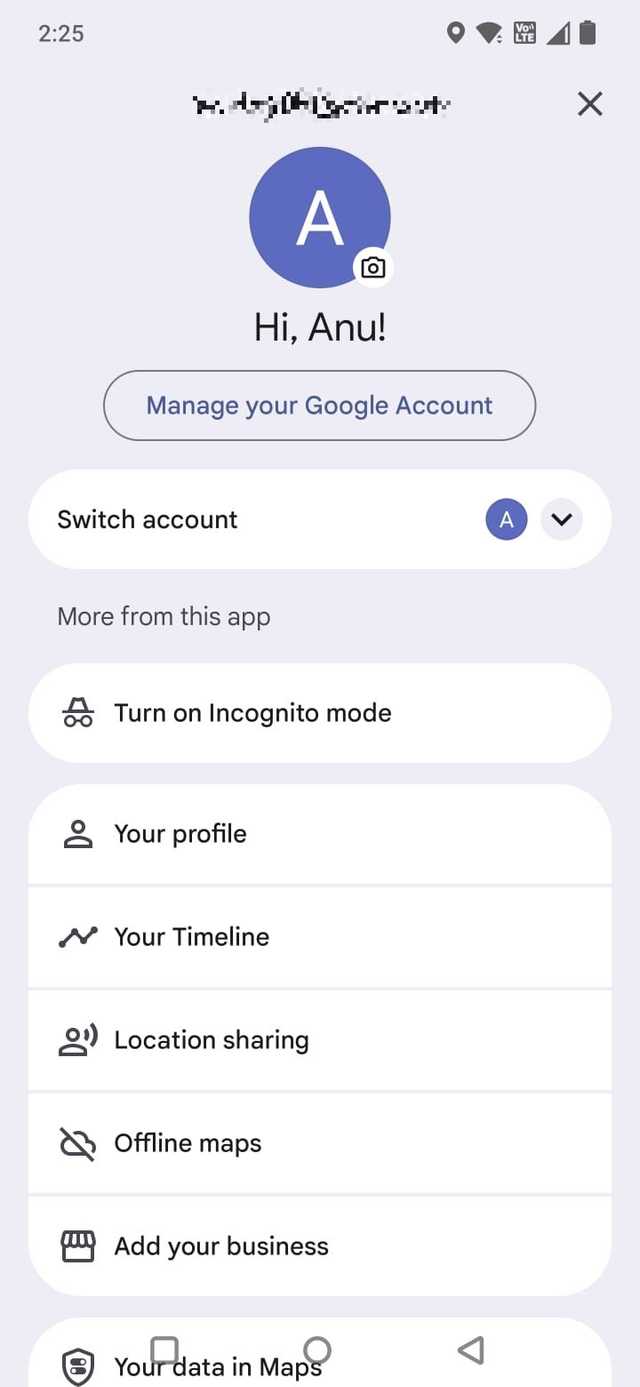Image resolution: width=640 pixels, height=1387 pixels.
Task: Go to the system home screen
Action: coord(317,1350)
